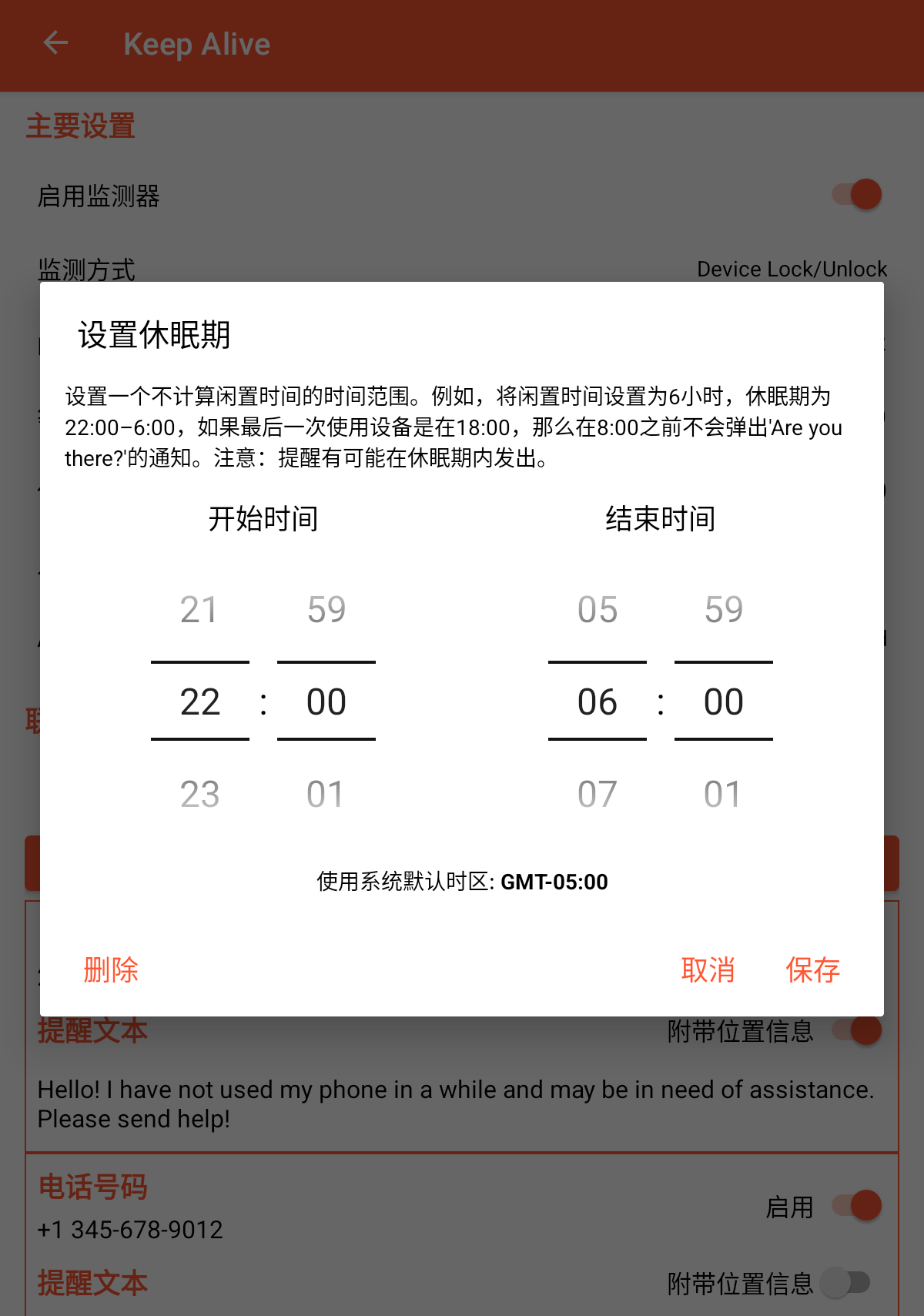Edit the 22 hour field under 开始时间
The height and width of the screenshot is (1316, 924).
pos(199,702)
